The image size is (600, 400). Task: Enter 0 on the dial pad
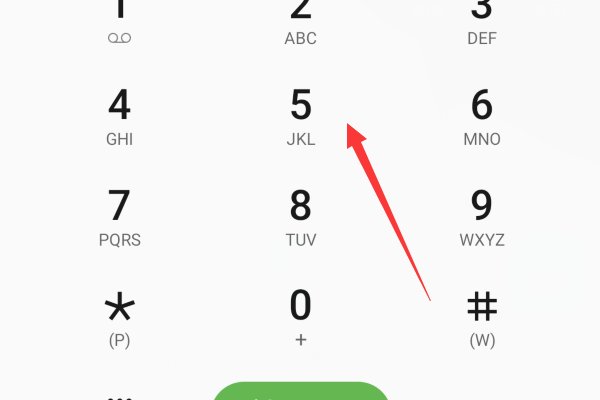pos(300,317)
